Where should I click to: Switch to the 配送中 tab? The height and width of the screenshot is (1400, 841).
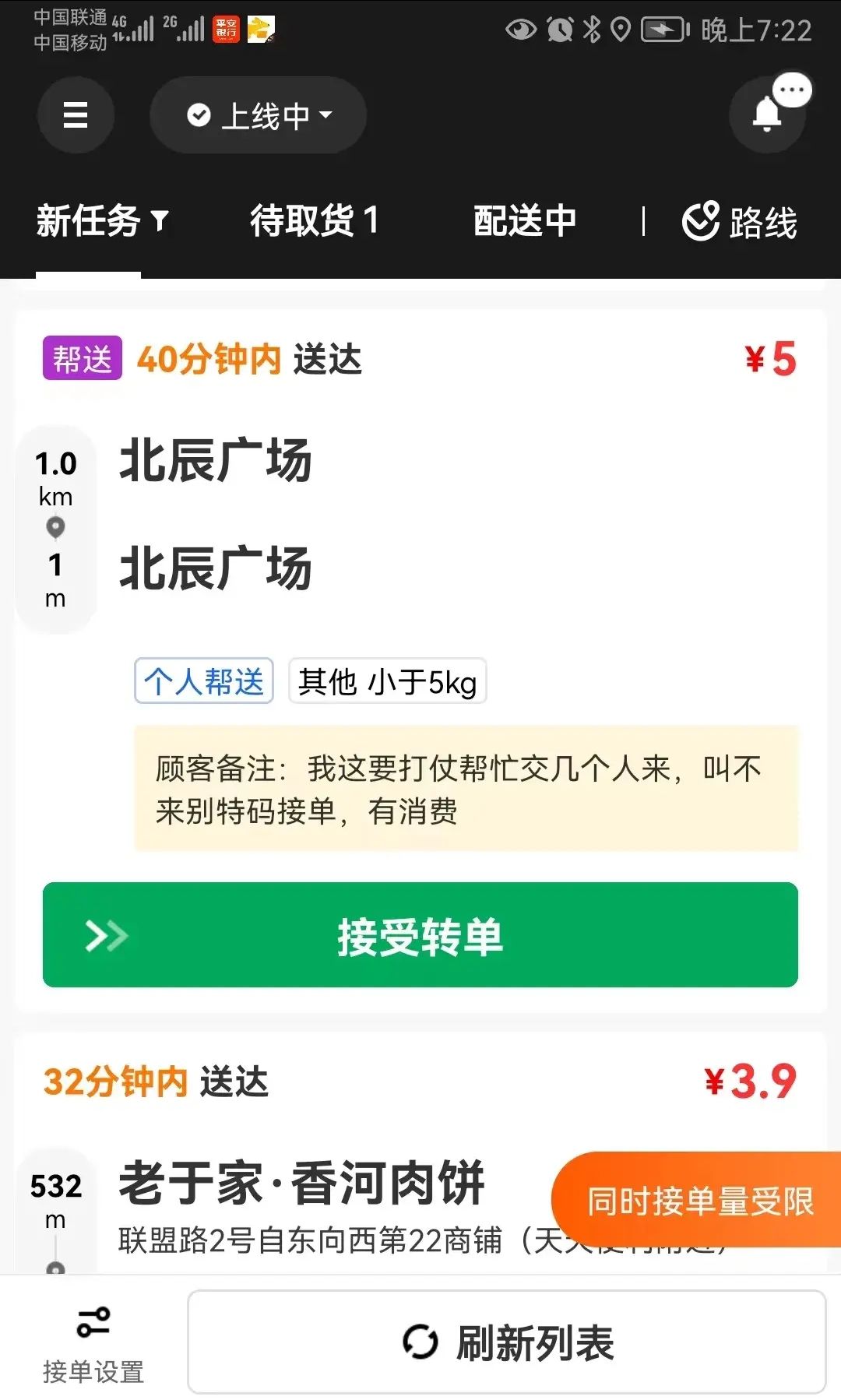[525, 221]
